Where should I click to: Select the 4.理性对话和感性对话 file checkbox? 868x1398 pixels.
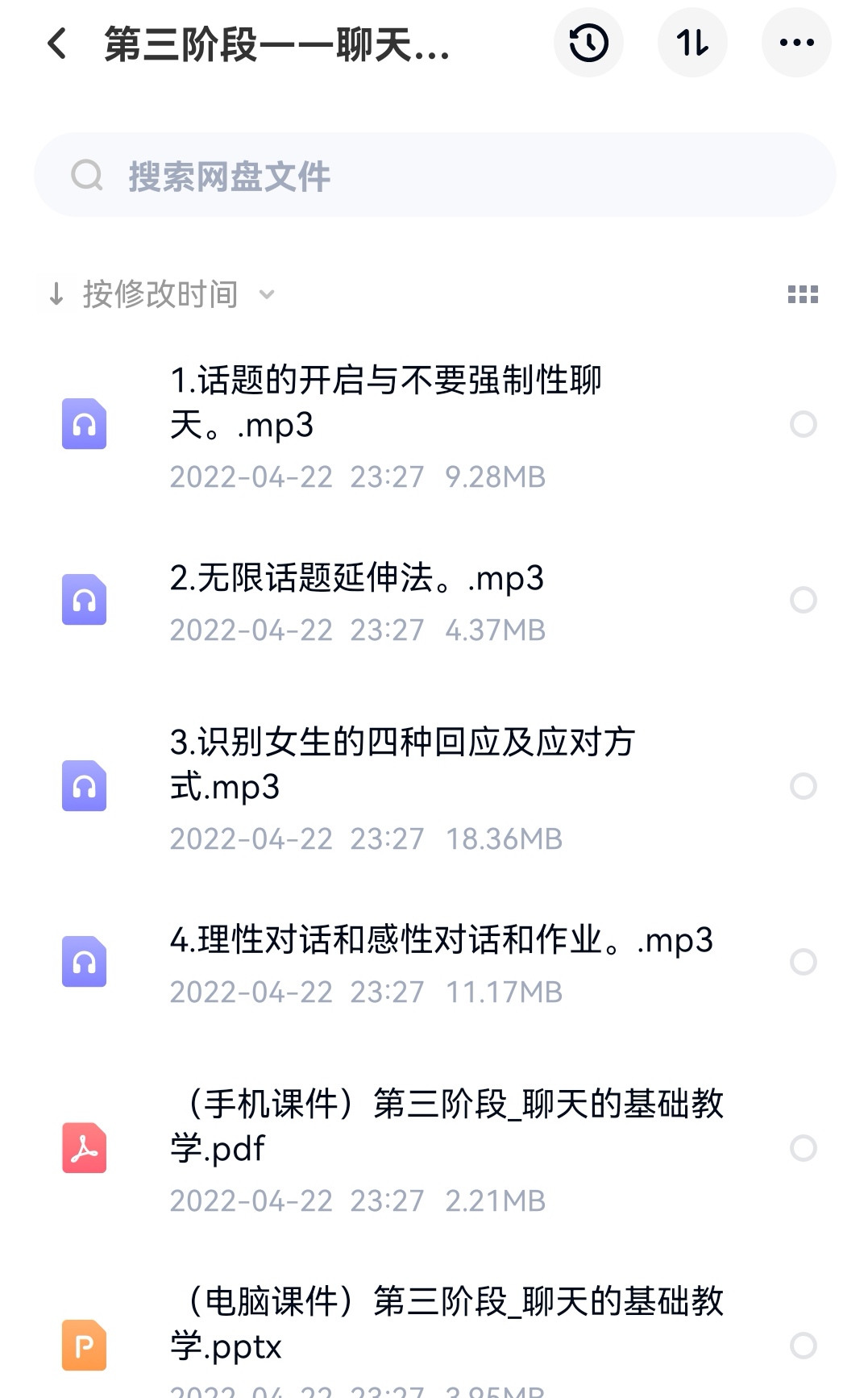coord(804,962)
